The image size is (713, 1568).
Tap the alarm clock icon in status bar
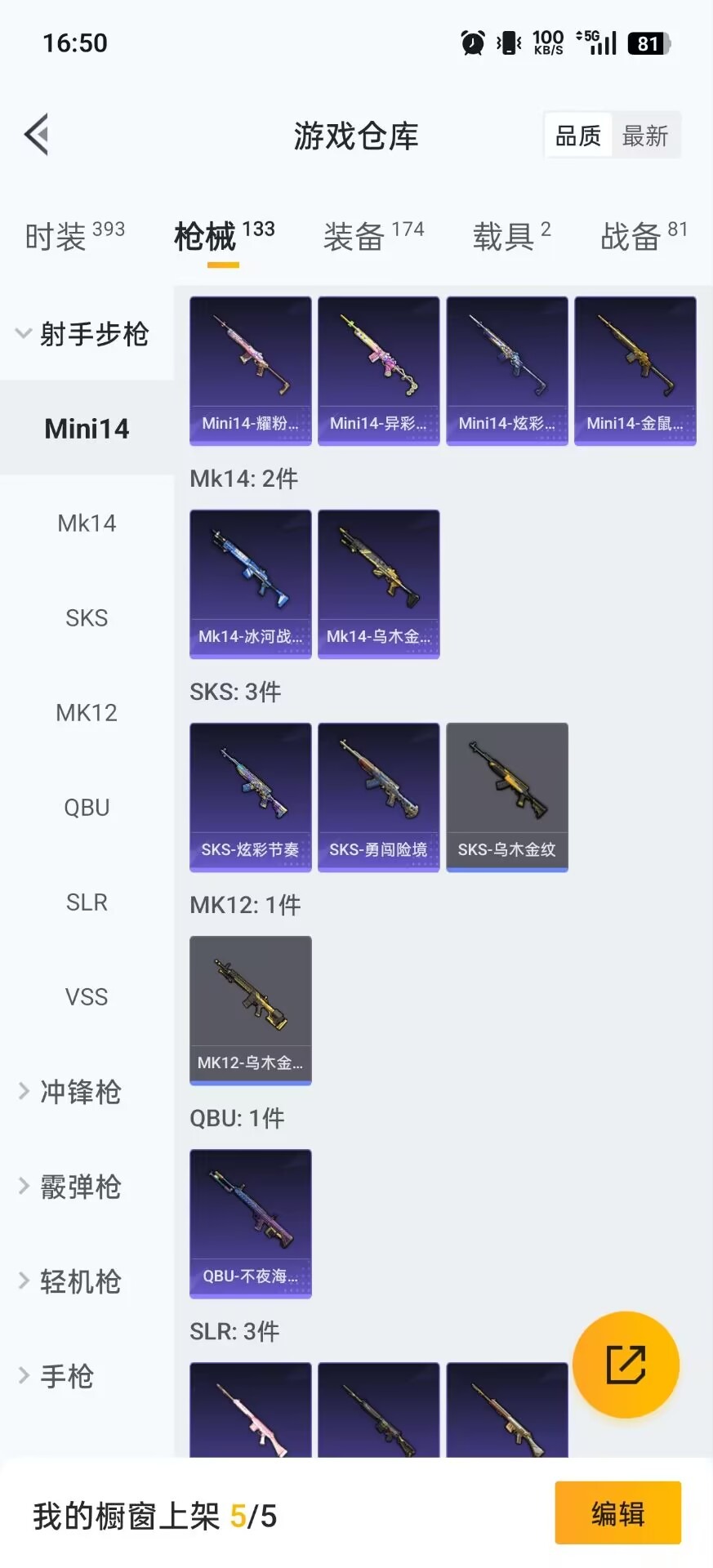coord(472,42)
